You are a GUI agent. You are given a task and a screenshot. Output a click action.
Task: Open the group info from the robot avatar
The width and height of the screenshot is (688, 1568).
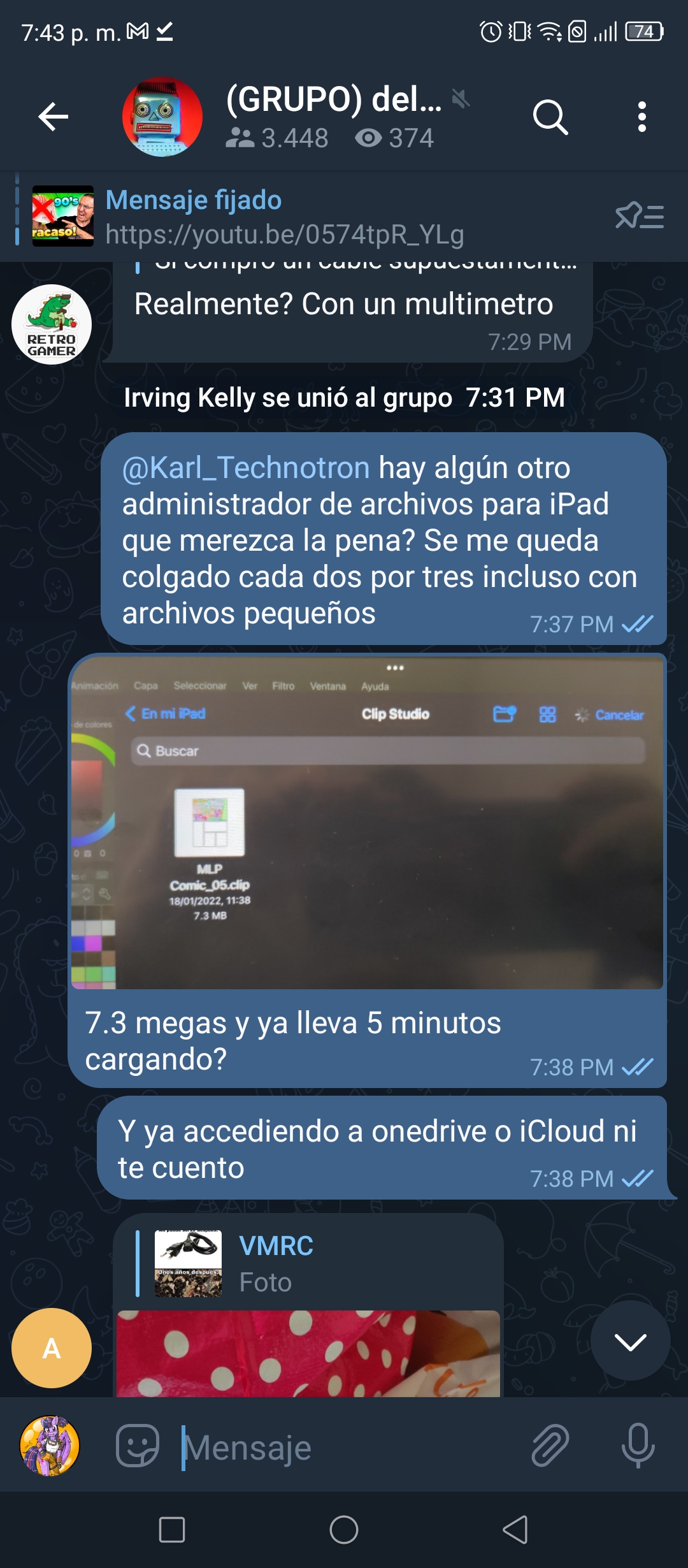coord(162,117)
